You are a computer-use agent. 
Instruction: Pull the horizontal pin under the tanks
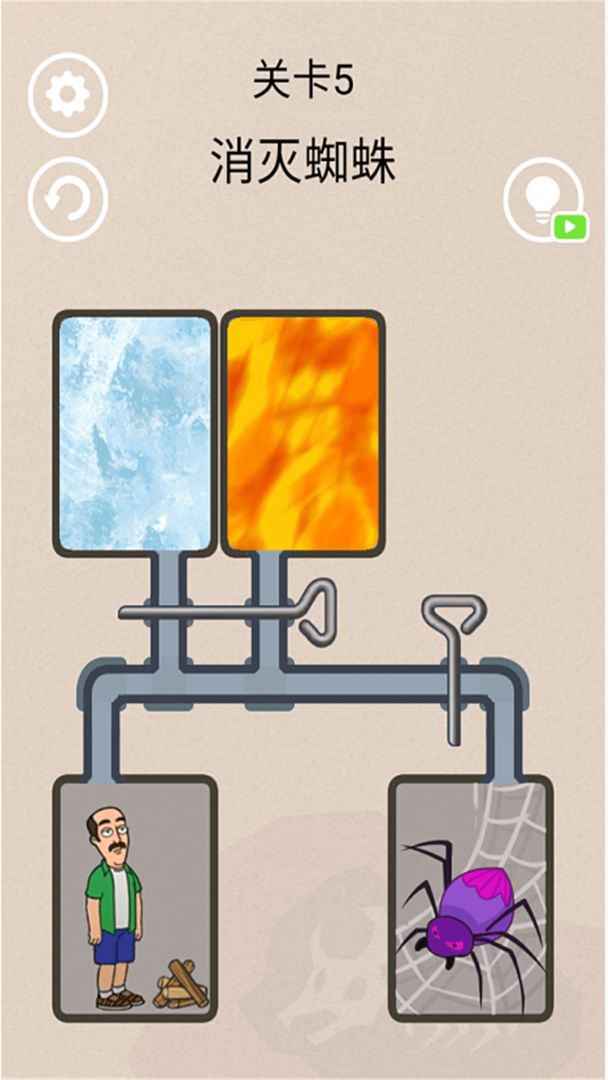[318, 609]
